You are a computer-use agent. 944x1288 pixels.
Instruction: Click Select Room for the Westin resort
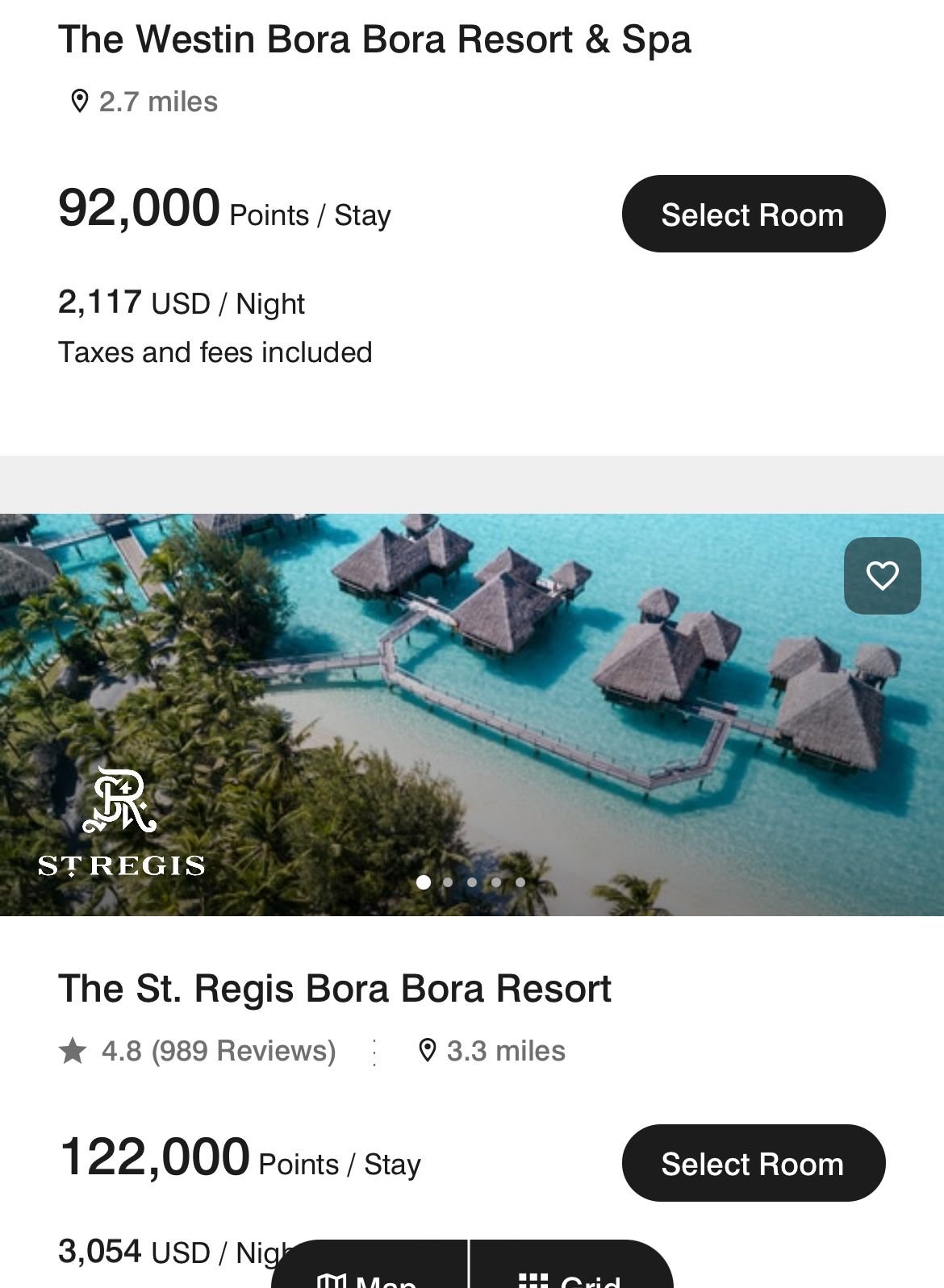tap(753, 214)
